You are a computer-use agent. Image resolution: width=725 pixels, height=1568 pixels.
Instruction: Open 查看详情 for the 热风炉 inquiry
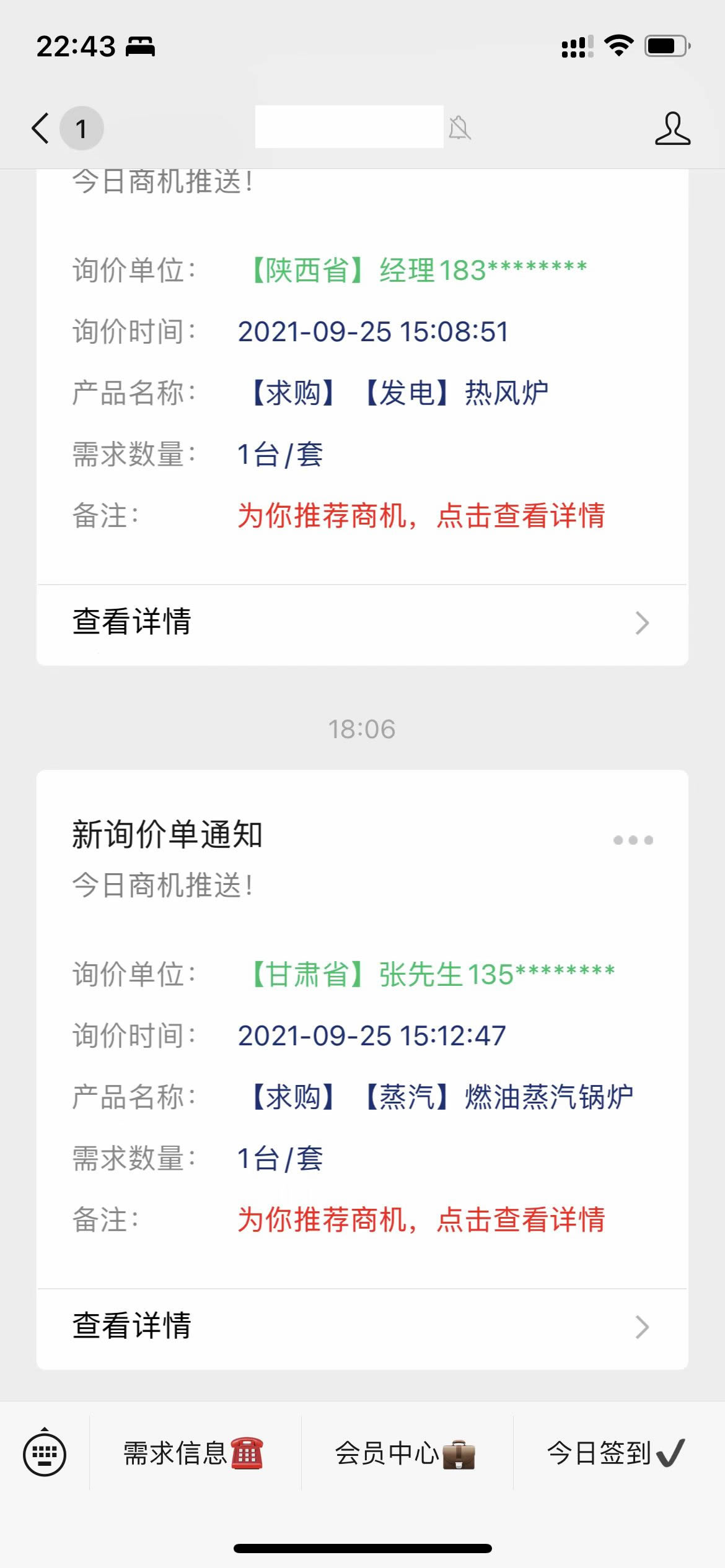362,623
